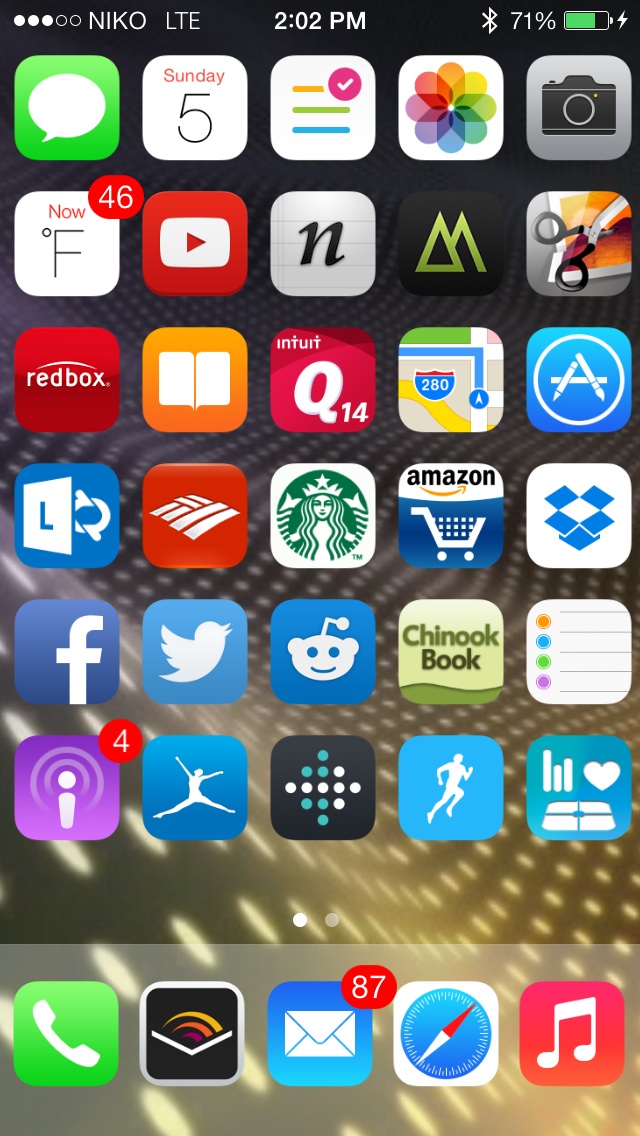Open the Photos app

click(451, 107)
